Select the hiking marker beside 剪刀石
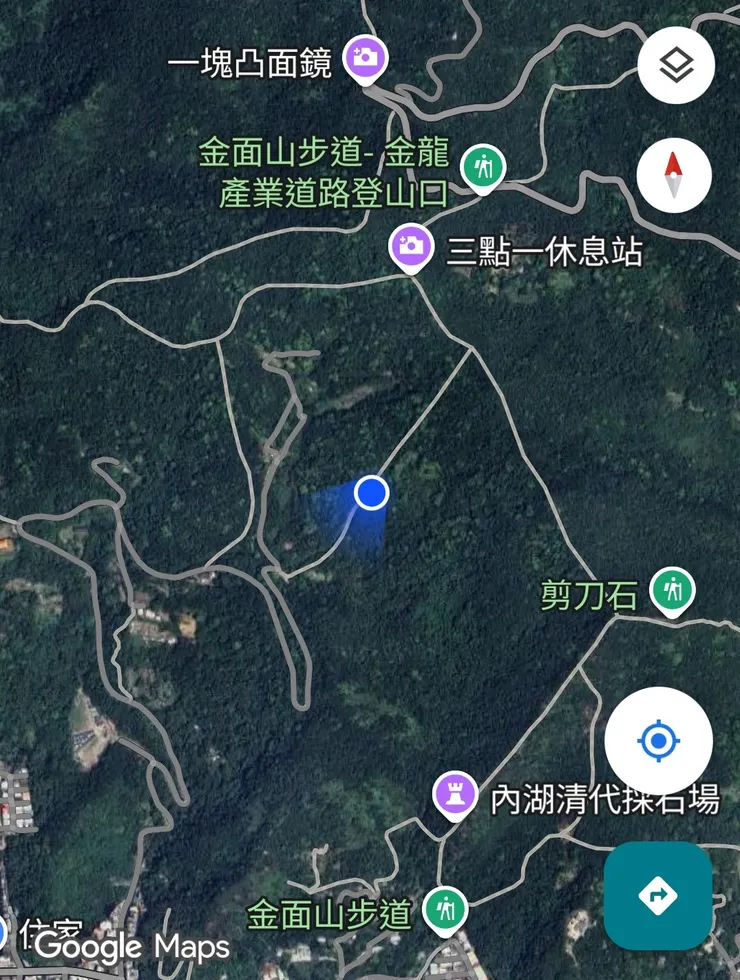 (x=671, y=590)
